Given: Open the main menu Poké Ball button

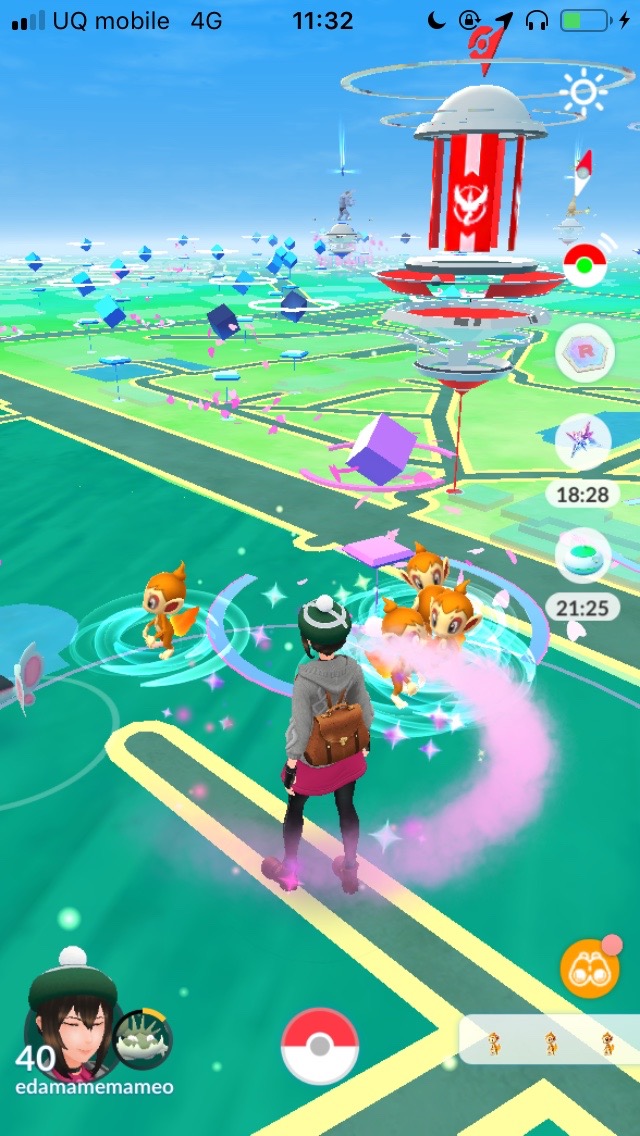Looking at the screenshot, I should (x=320, y=1046).
